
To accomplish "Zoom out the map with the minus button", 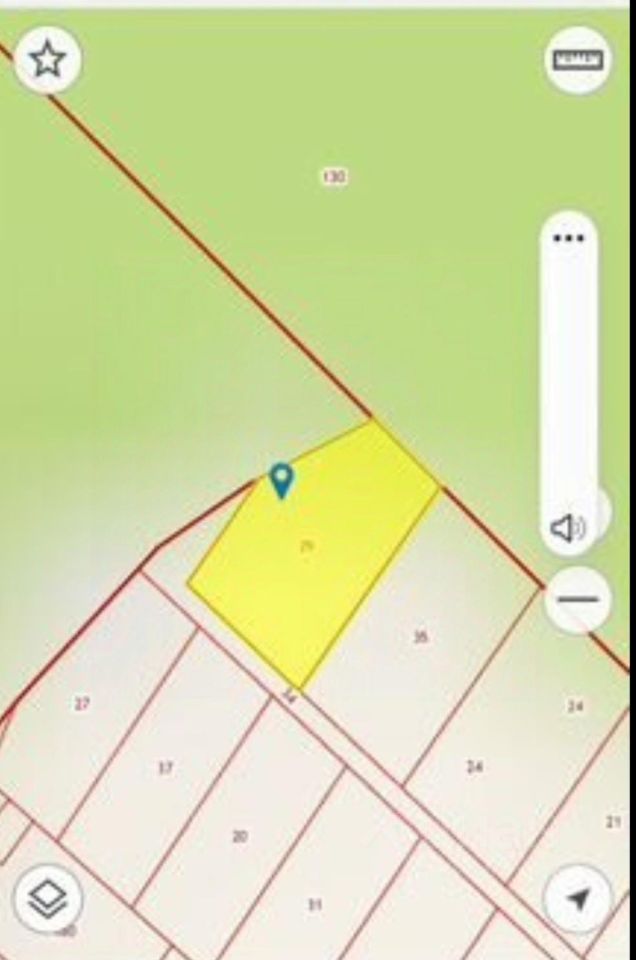I will click(x=578, y=600).
